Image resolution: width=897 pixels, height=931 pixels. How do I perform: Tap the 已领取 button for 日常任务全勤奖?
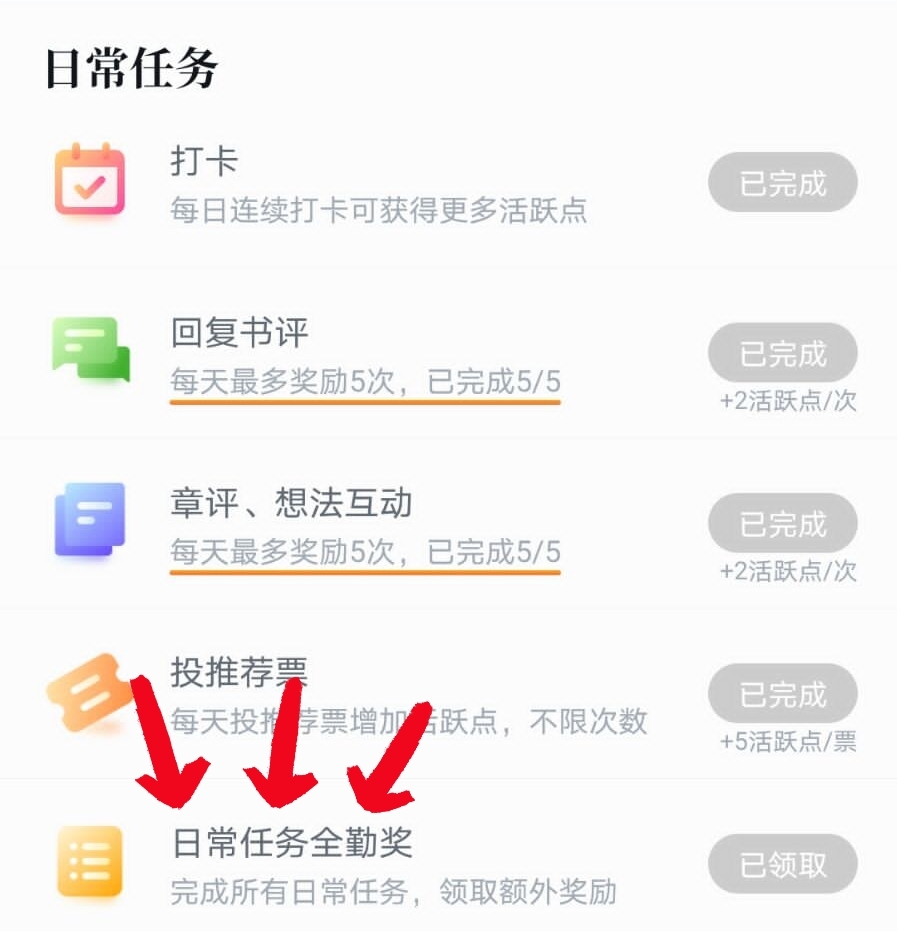[783, 864]
